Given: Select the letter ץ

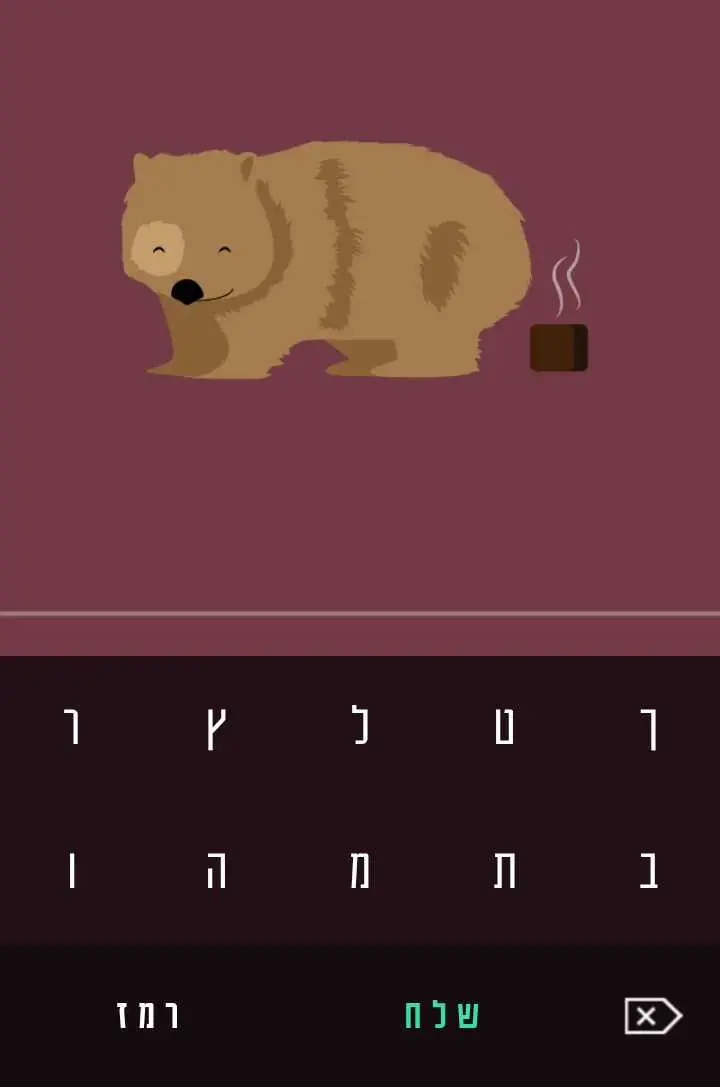Looking at the screenshot, I should click(x=216, y=729).
